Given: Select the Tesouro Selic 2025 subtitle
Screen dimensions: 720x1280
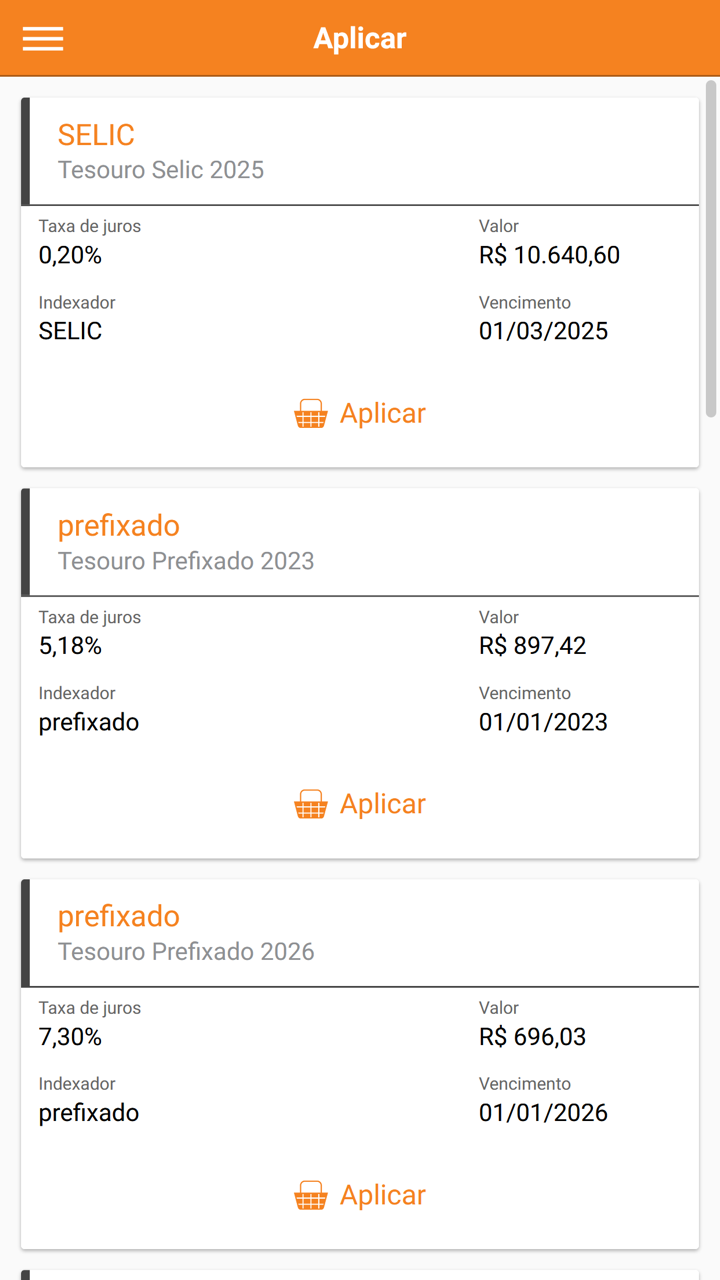Looking at the screenshot, I should (x=161, y=169).
